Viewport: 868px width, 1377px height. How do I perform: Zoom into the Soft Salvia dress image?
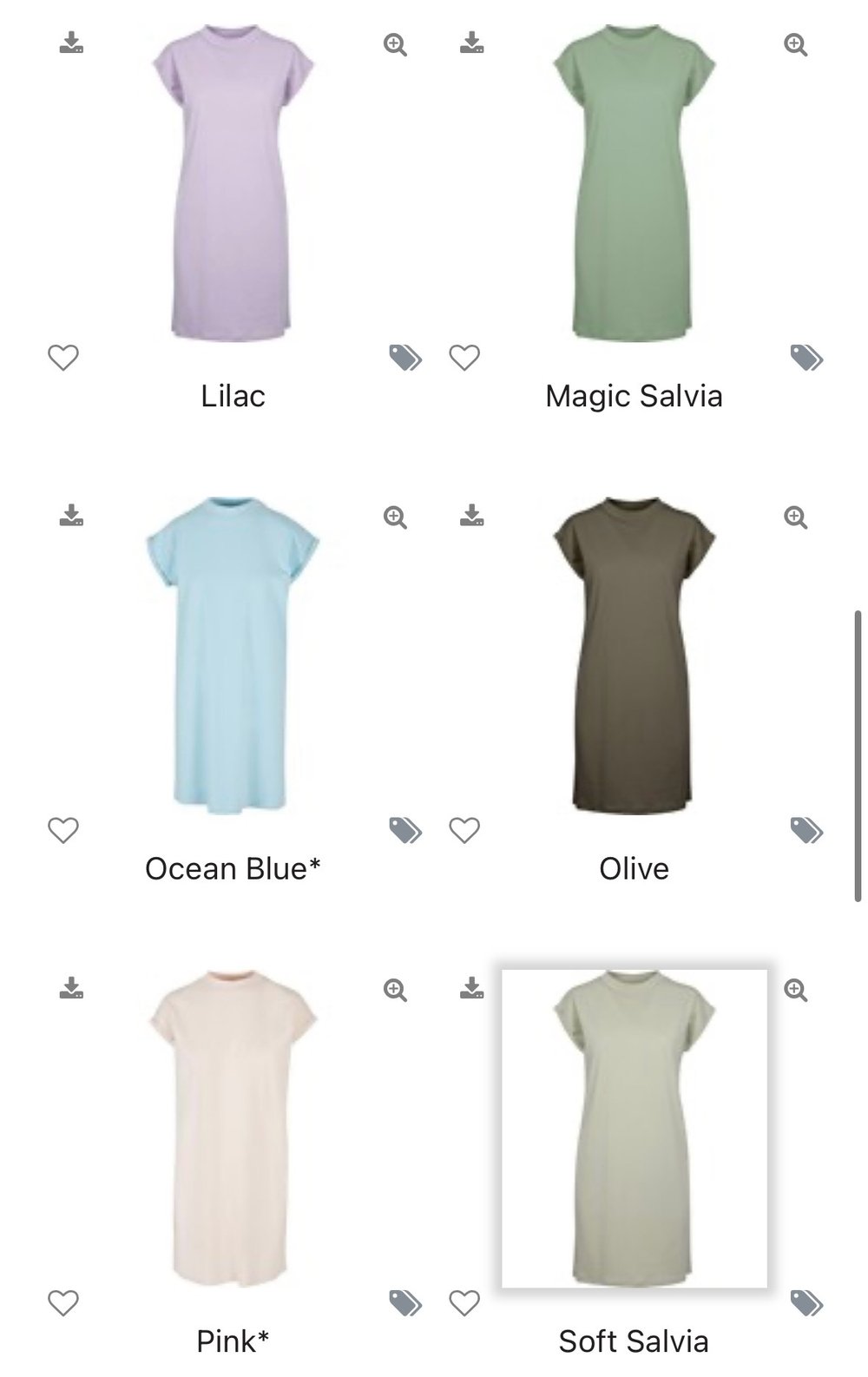tap(796, 990)
